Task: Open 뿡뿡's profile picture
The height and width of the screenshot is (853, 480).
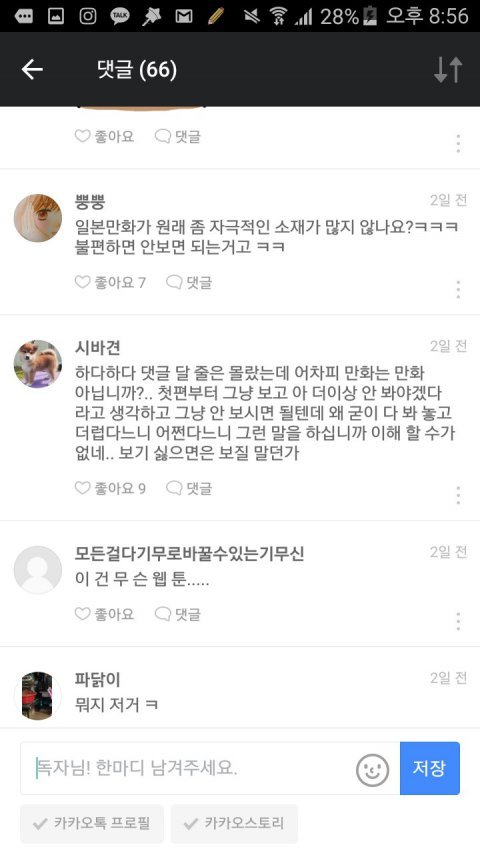Action: coord(38,218)
